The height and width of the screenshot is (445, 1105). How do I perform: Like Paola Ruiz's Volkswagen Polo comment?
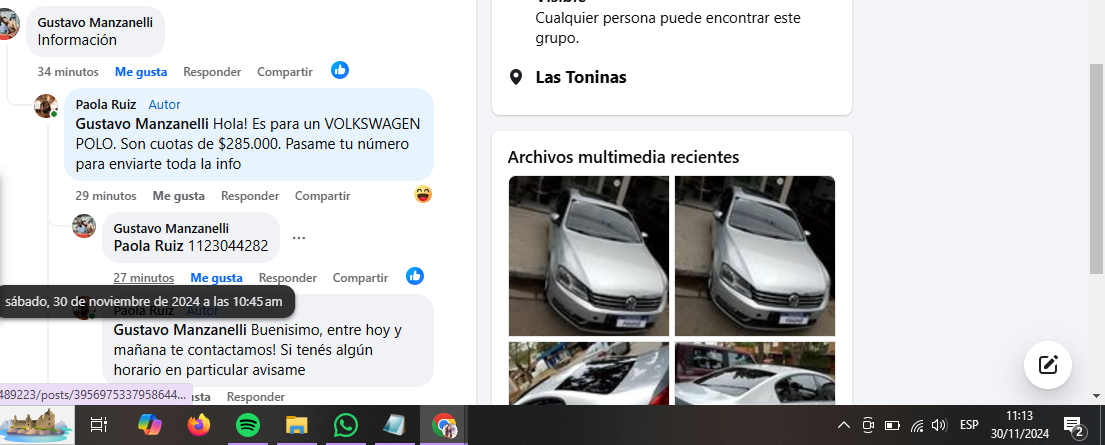coord(178,196)
